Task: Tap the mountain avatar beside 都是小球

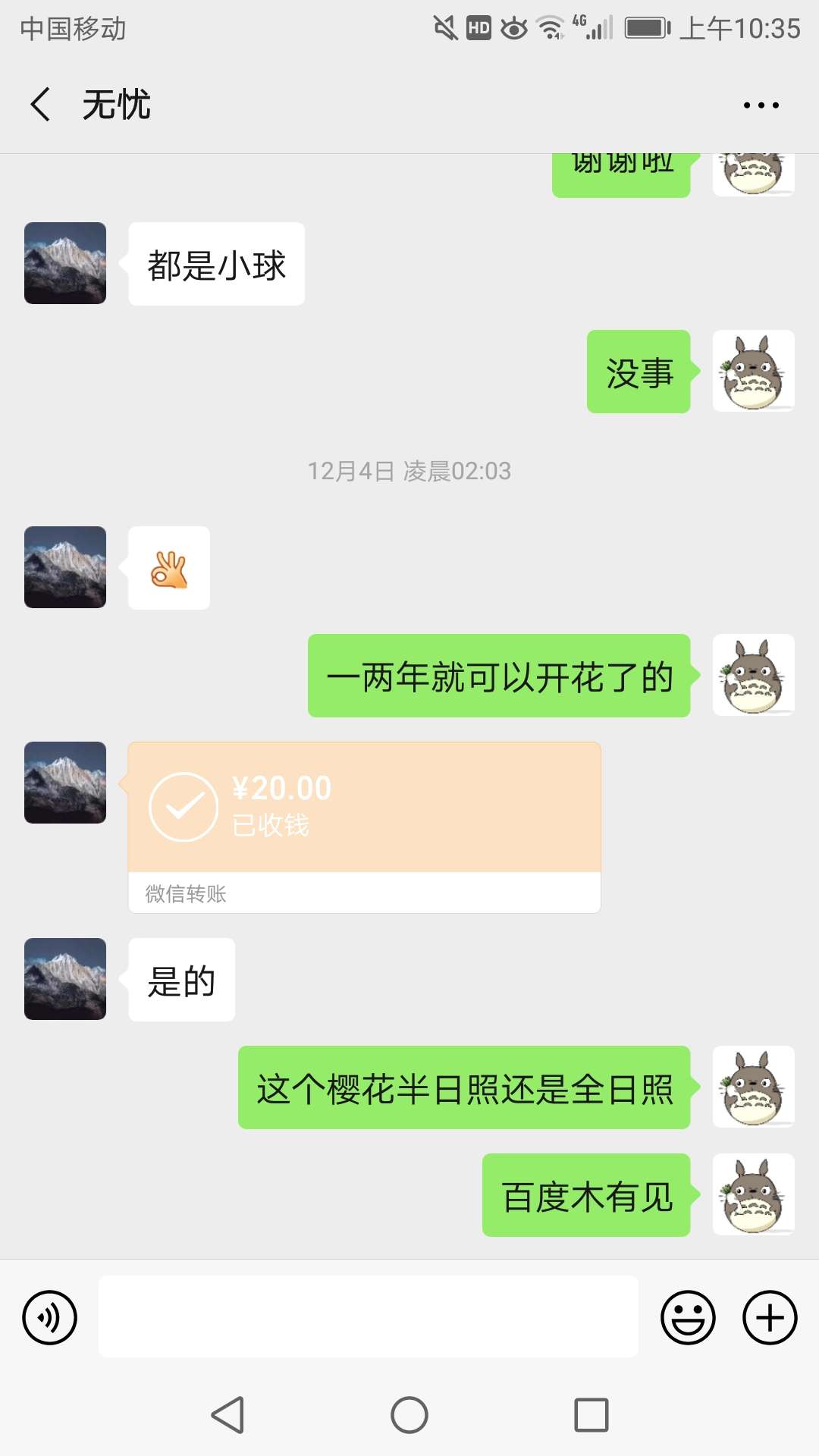Action: [x=65, y=263]
